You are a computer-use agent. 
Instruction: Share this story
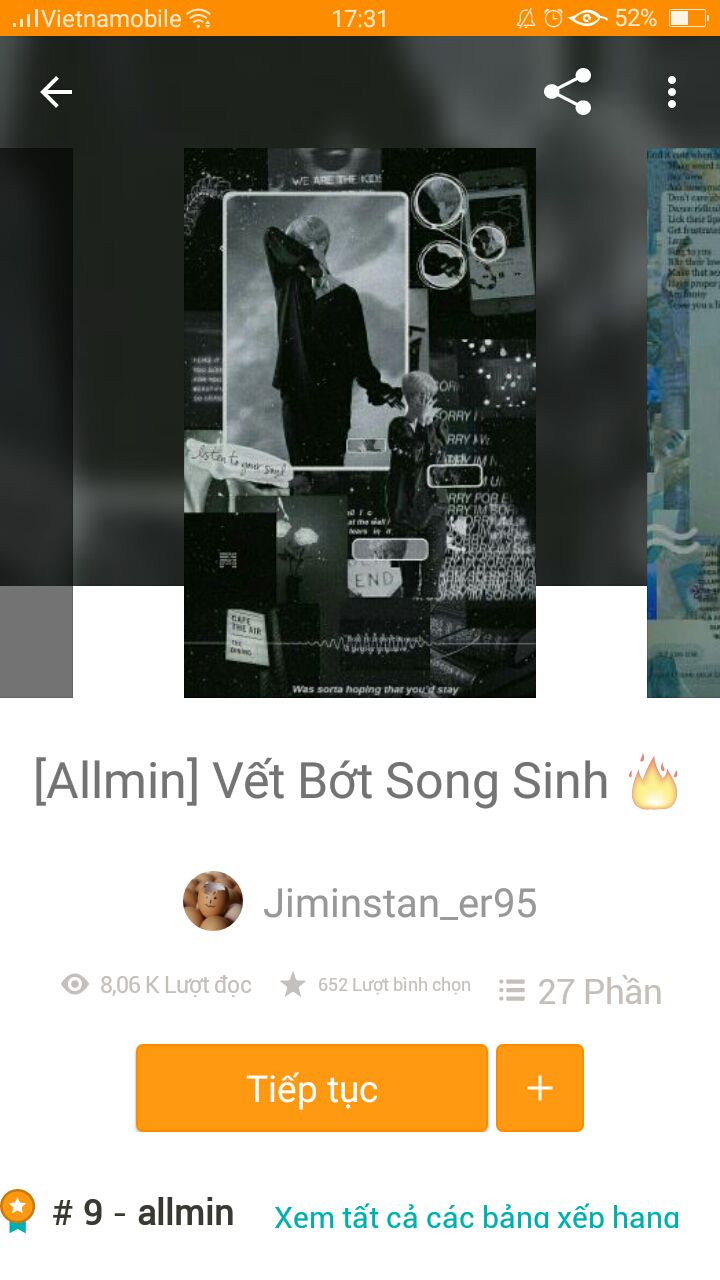[567, 92]
